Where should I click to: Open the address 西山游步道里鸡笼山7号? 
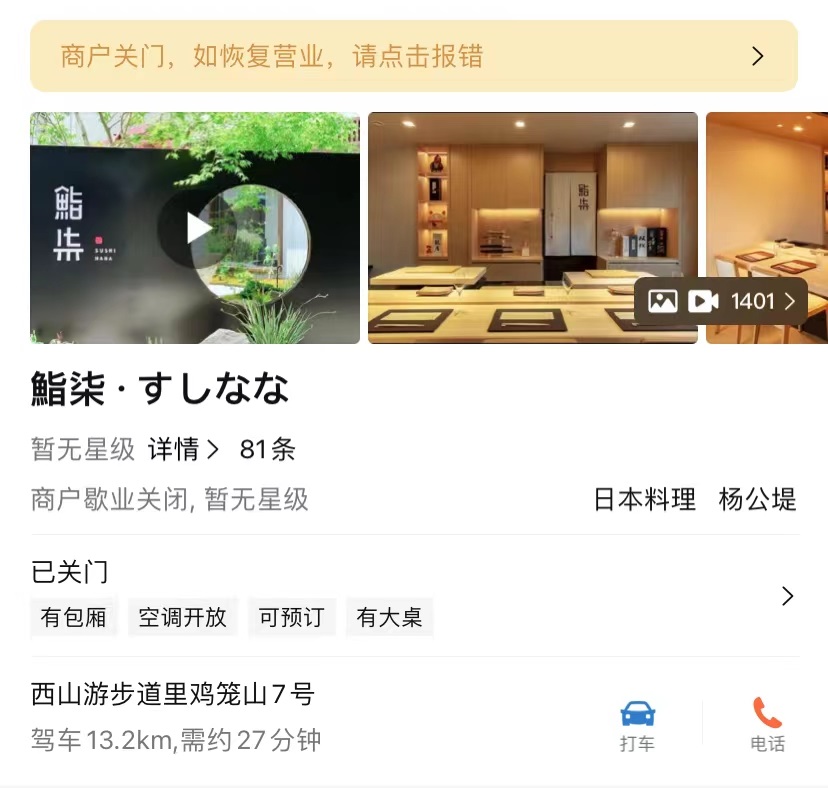[173, 693]
